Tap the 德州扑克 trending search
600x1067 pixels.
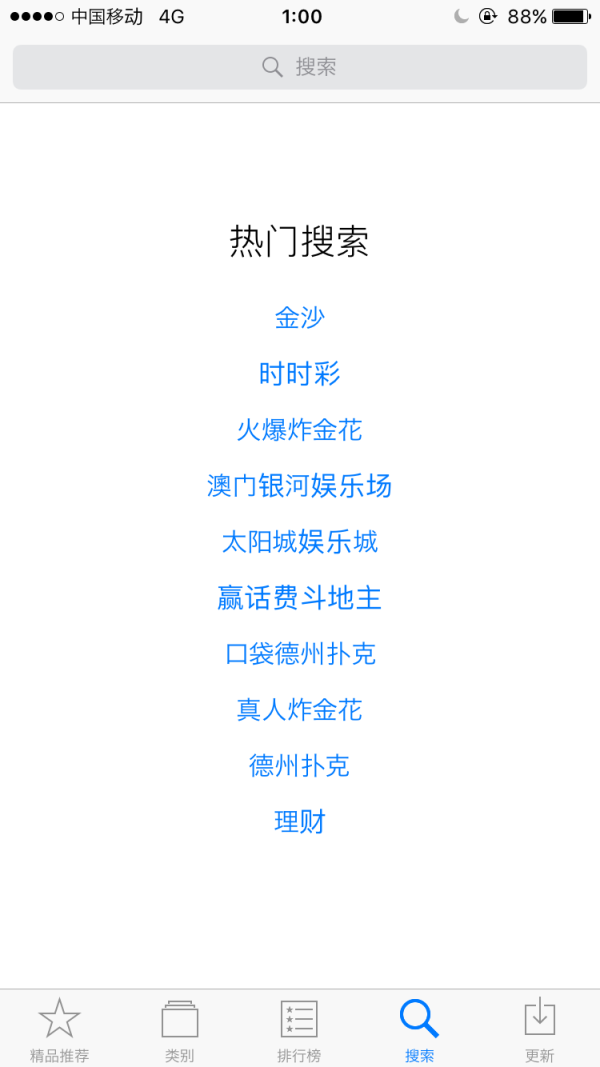[300, 767]
